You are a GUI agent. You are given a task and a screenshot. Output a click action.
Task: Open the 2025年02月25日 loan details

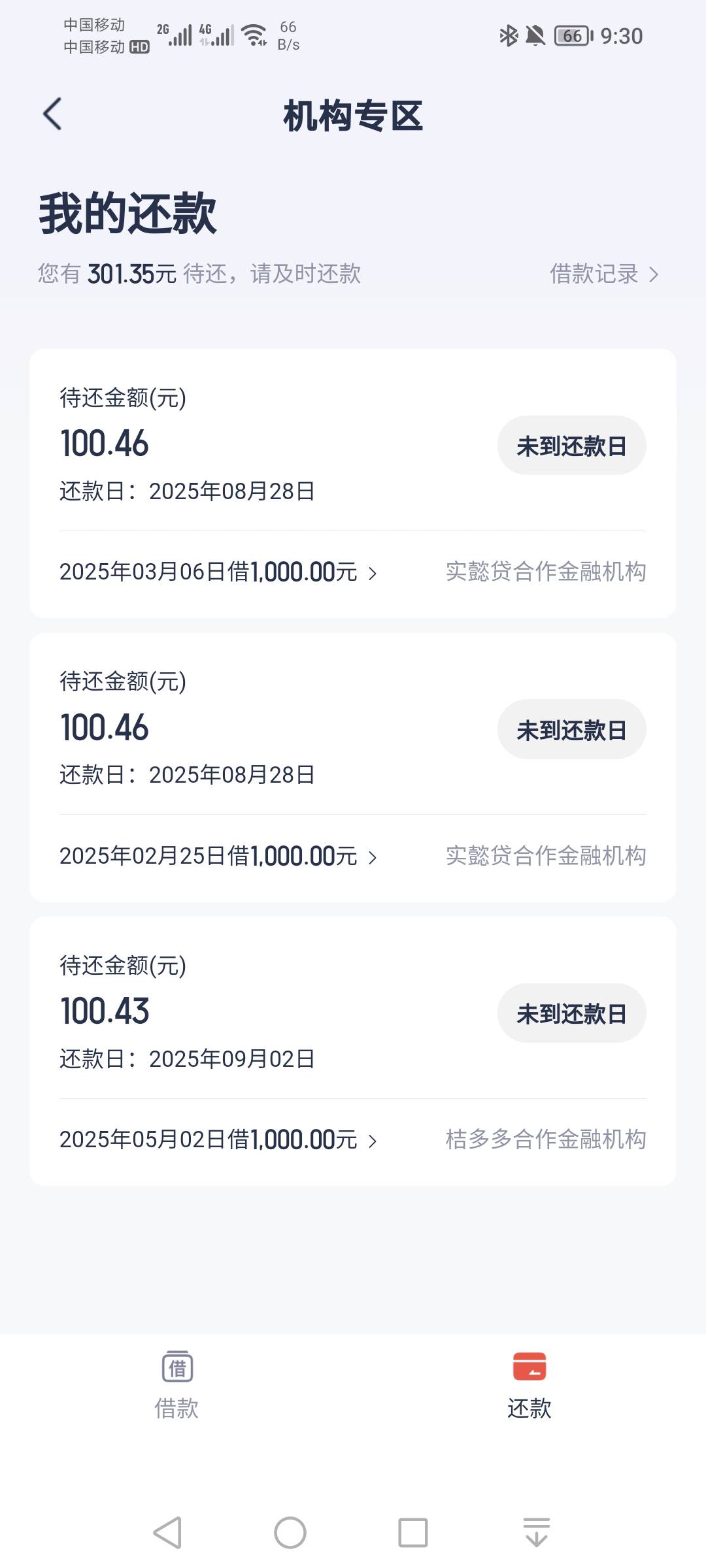tap(218, 856)
